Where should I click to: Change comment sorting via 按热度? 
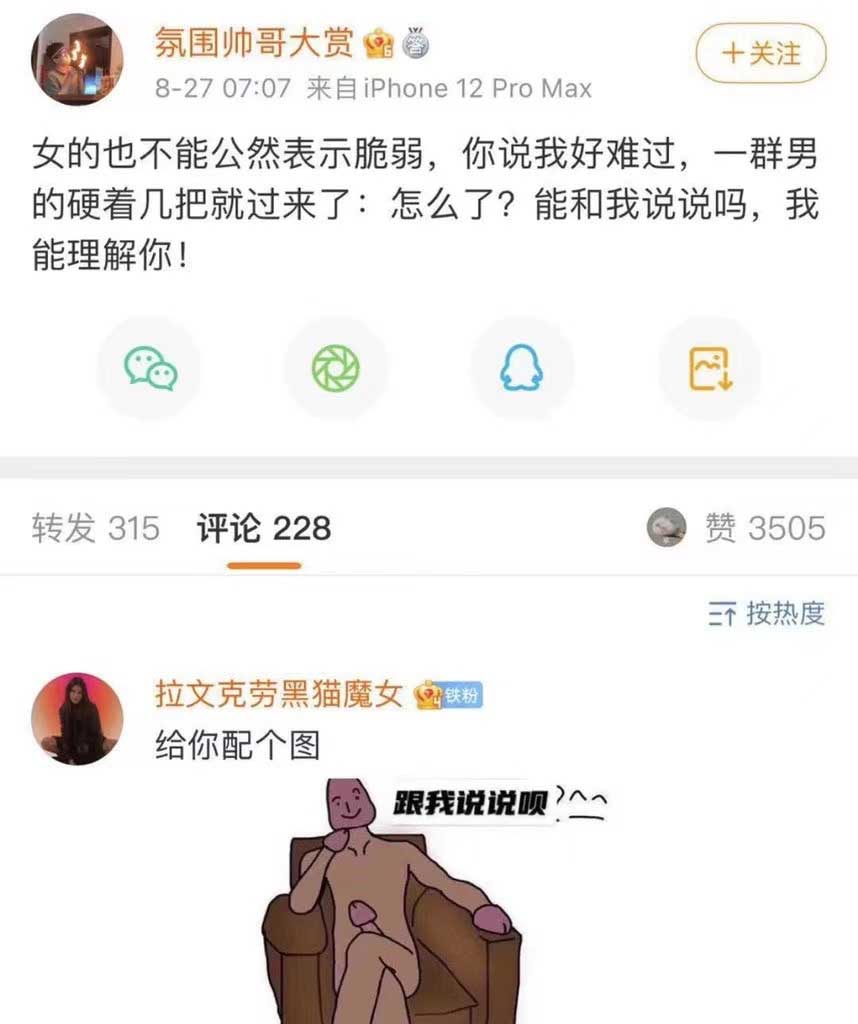pos(766,613)
